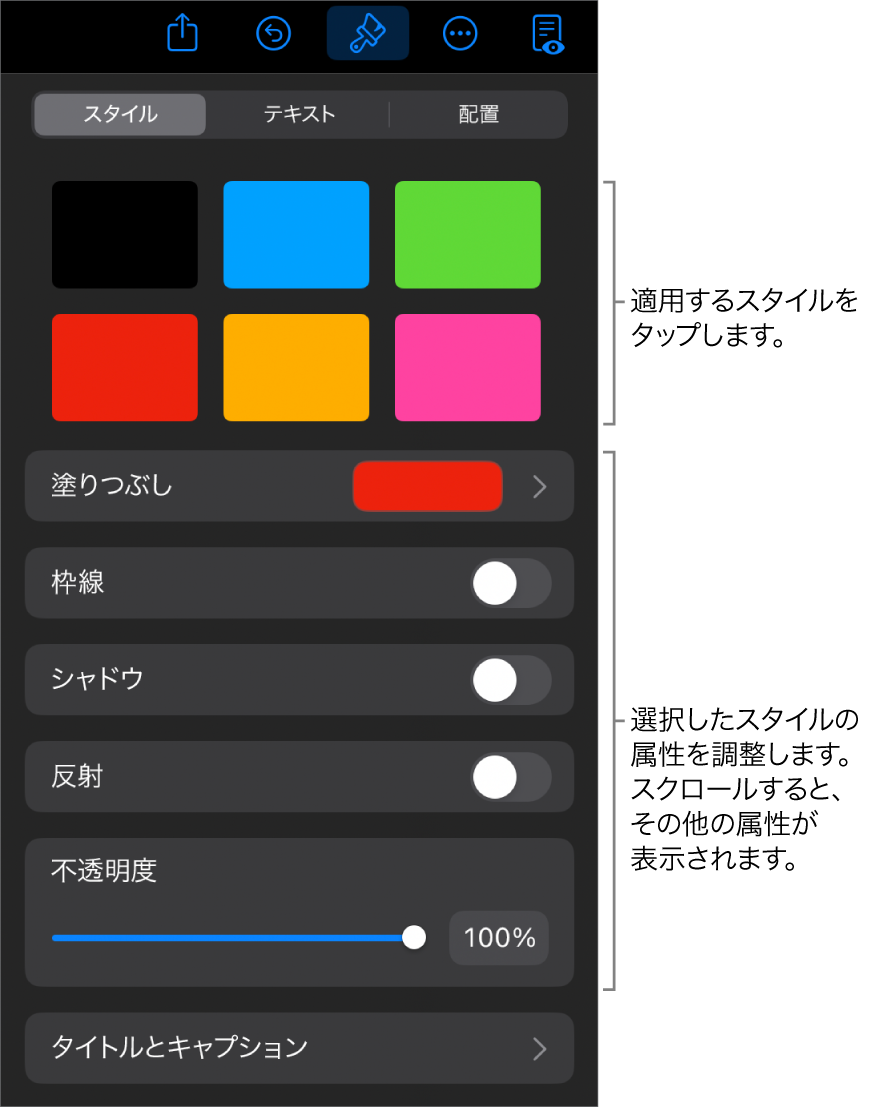Turn on the 反射 reflection switch
Viewport: 878px width, 1108px height.
click(x=510, y=777)
